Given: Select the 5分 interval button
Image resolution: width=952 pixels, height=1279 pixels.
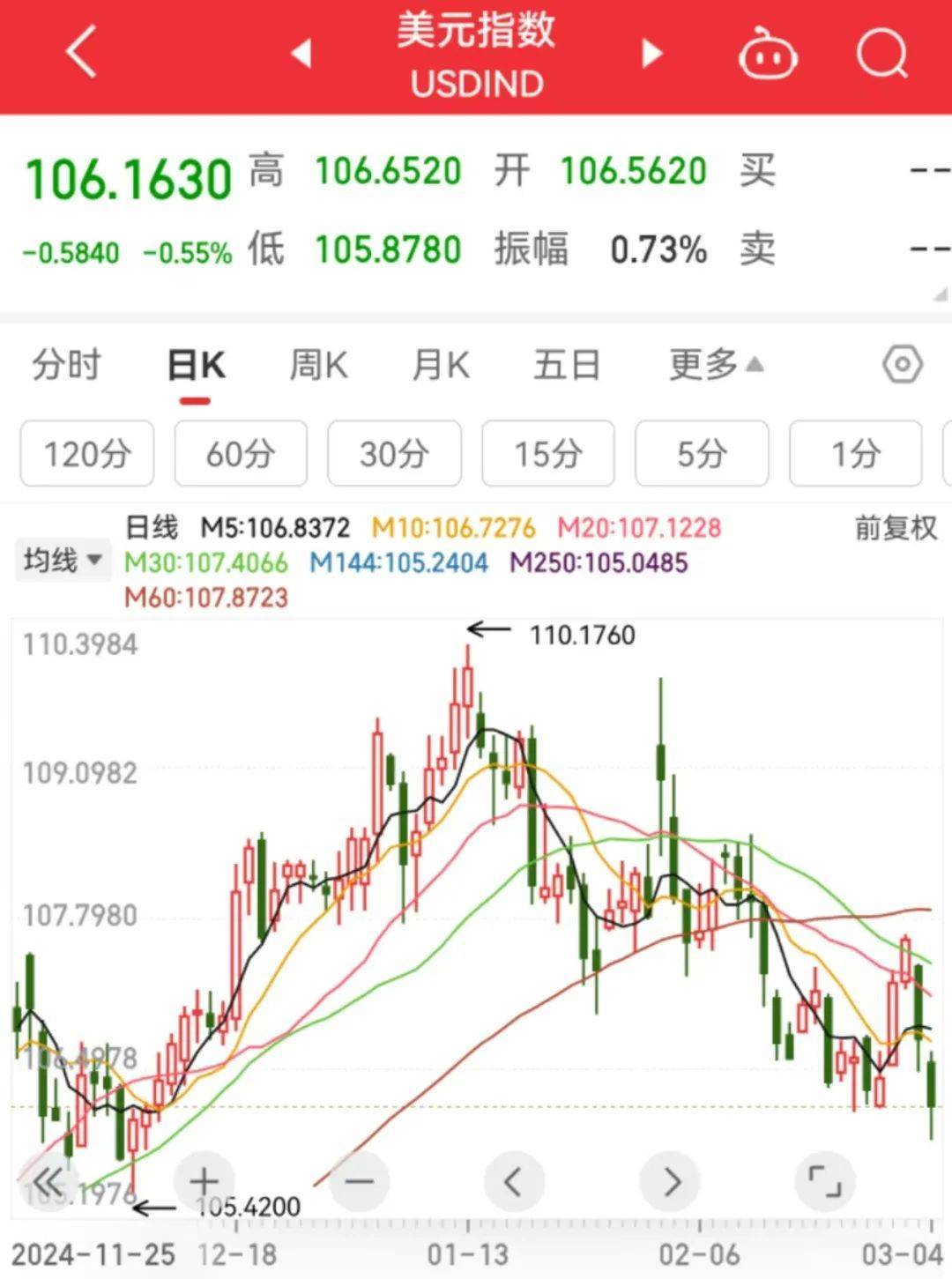Looking at the screenshot, I should click(x=702, y=454).
